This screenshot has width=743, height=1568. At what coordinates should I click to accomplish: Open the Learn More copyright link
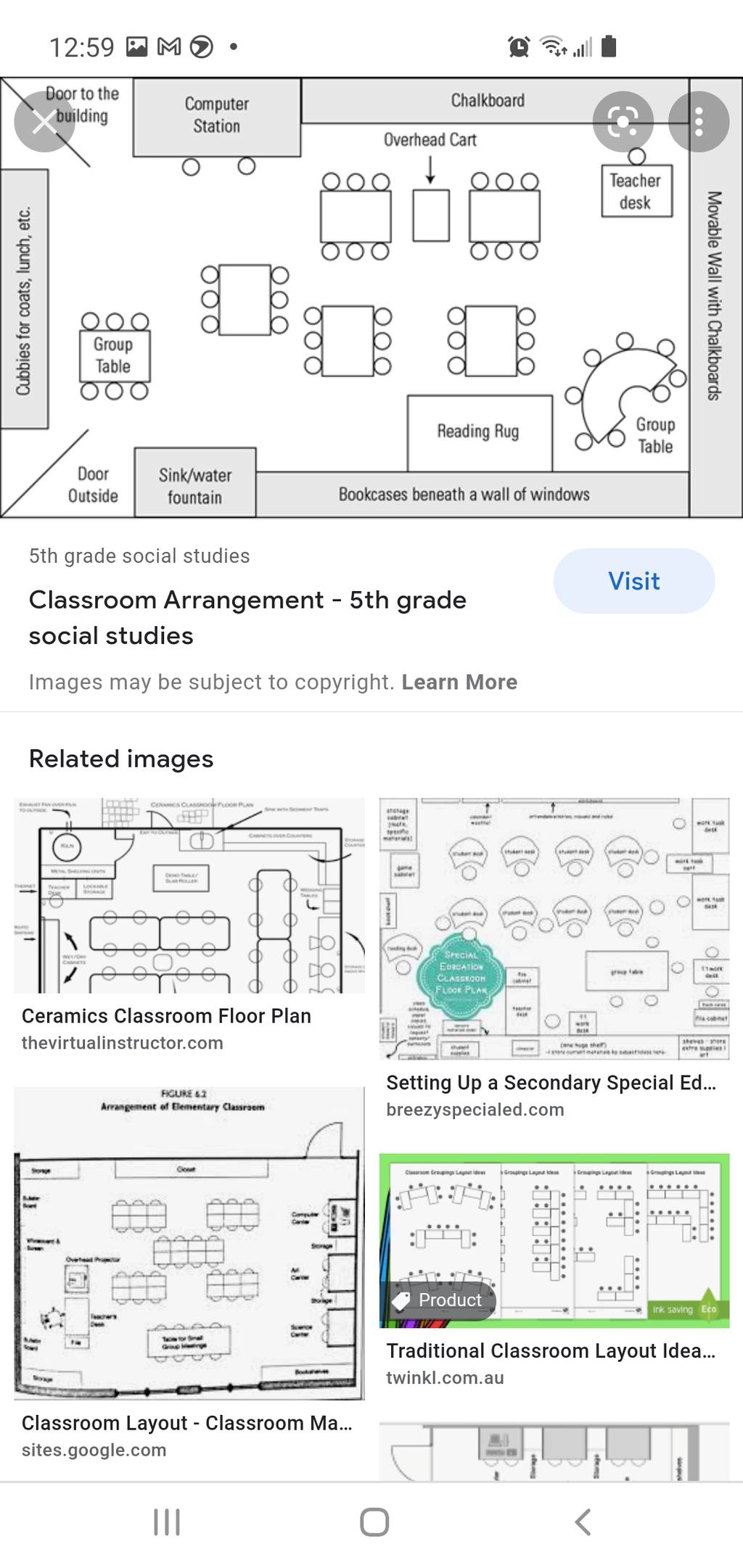pyautogui.click(x=459, y=682)
